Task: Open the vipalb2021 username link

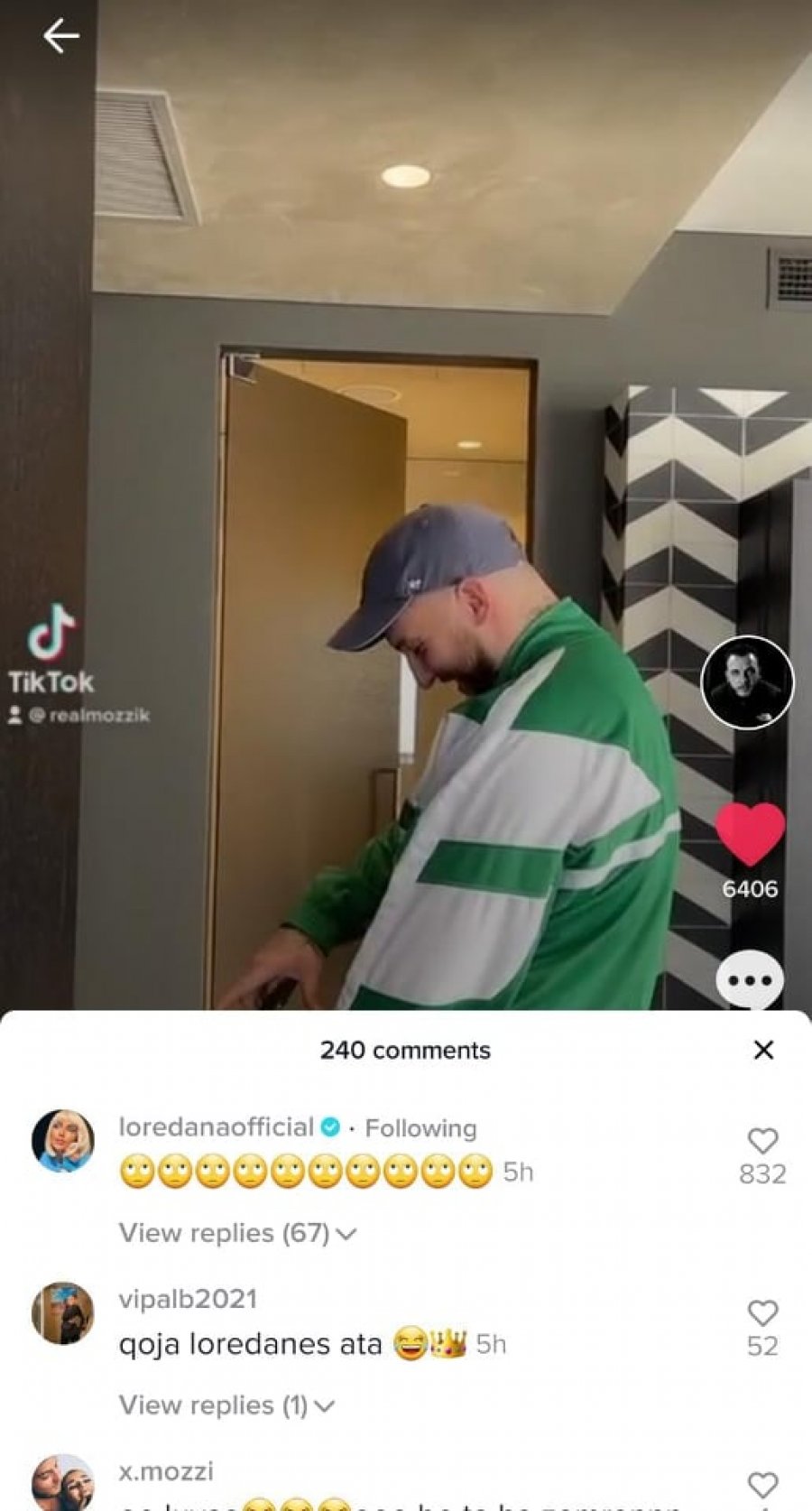Action: (x=188, y=1299)
